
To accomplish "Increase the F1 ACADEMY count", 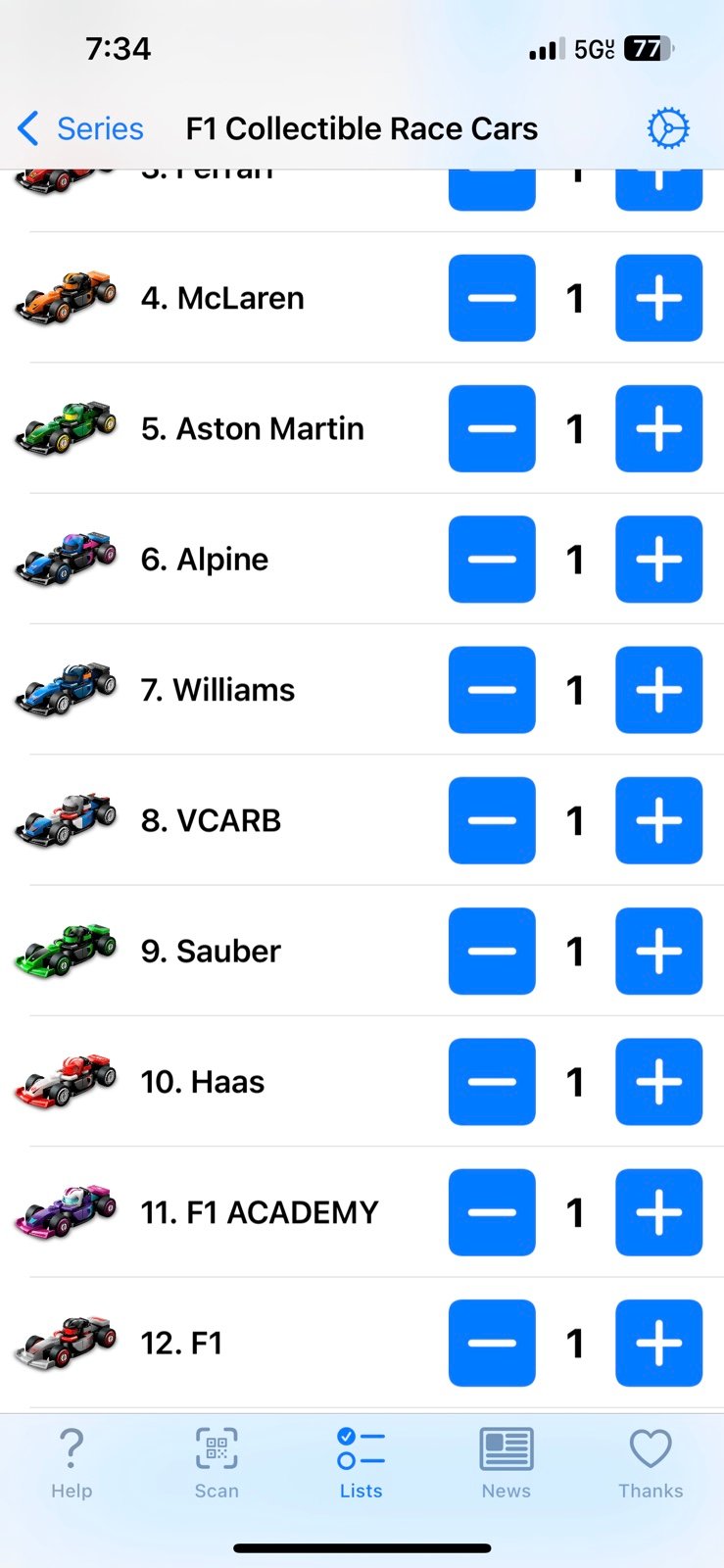I will pyautogui.click(x=658, y=1212).
